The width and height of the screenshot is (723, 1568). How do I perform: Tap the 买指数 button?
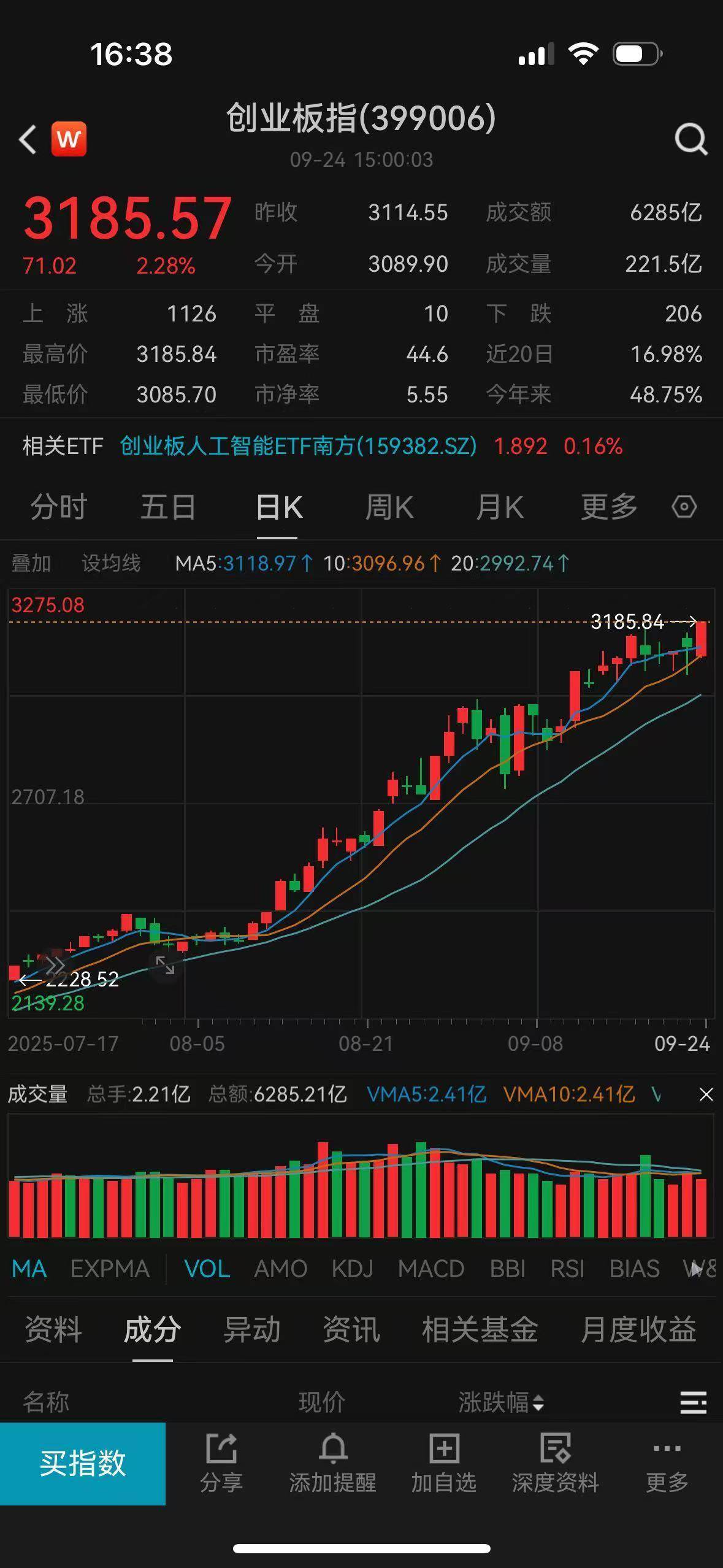point(83,1463)
